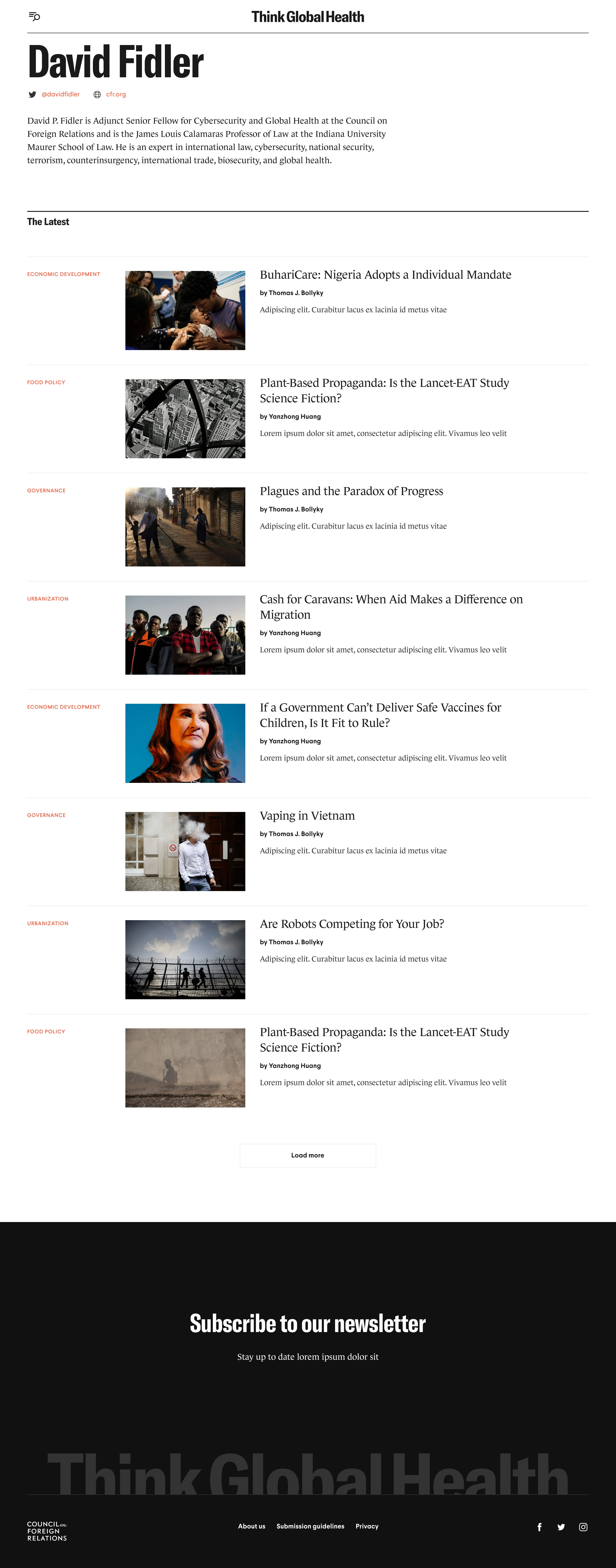This screenshot has height=1568, width=616.
Task: Open the Vaping in Vietnam photo thumbnail
Action: [x=185, y=852]
